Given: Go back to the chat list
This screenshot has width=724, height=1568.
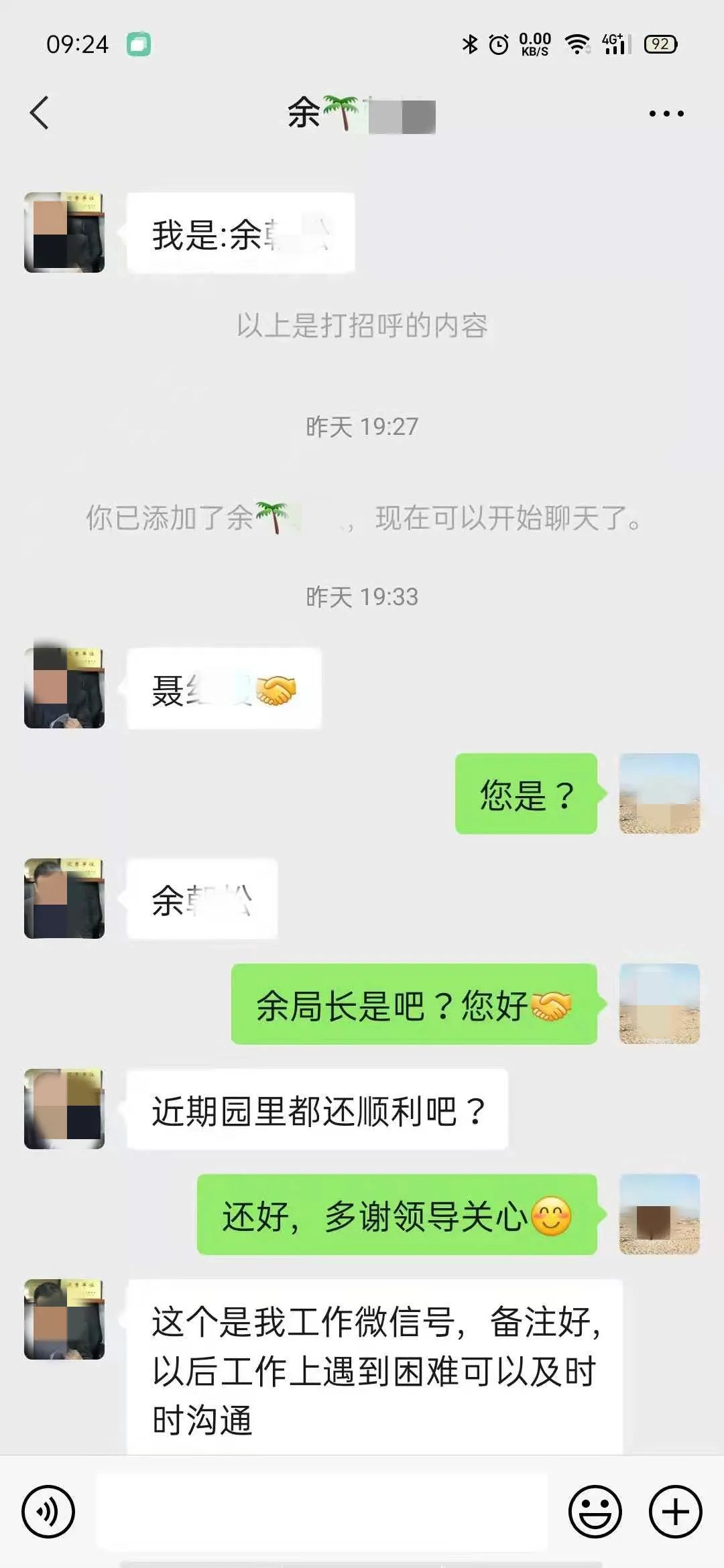Looking at the screenshot, I should (x=40, y=113).
